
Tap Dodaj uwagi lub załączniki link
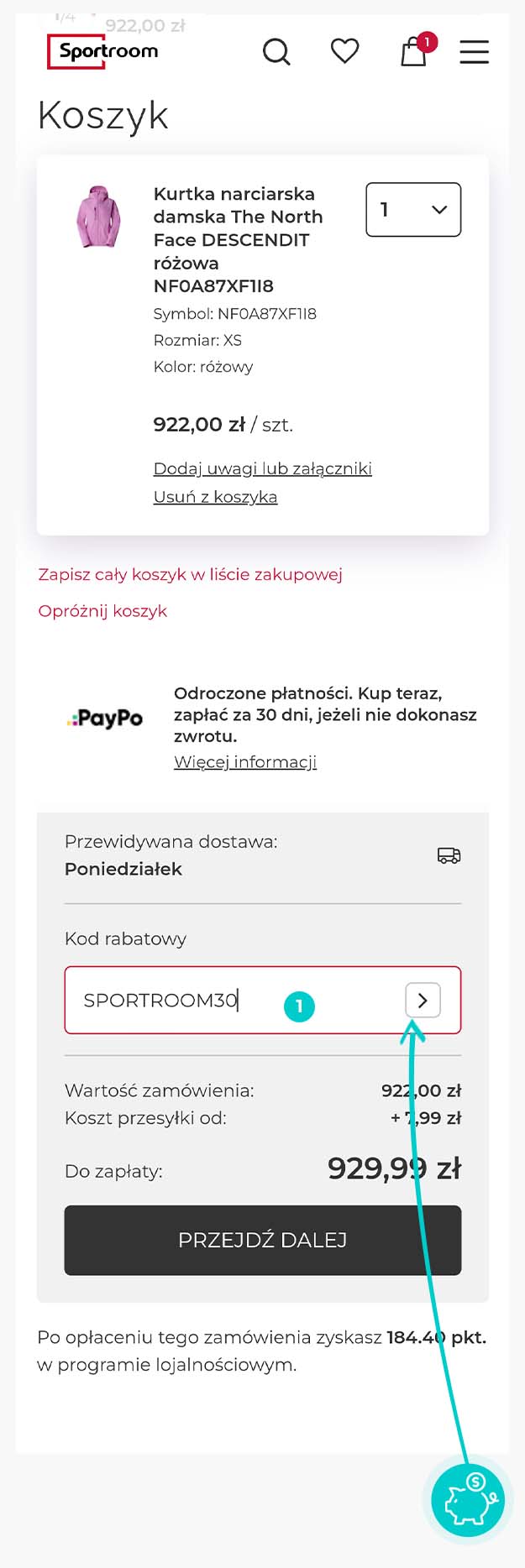click(262, 468)
